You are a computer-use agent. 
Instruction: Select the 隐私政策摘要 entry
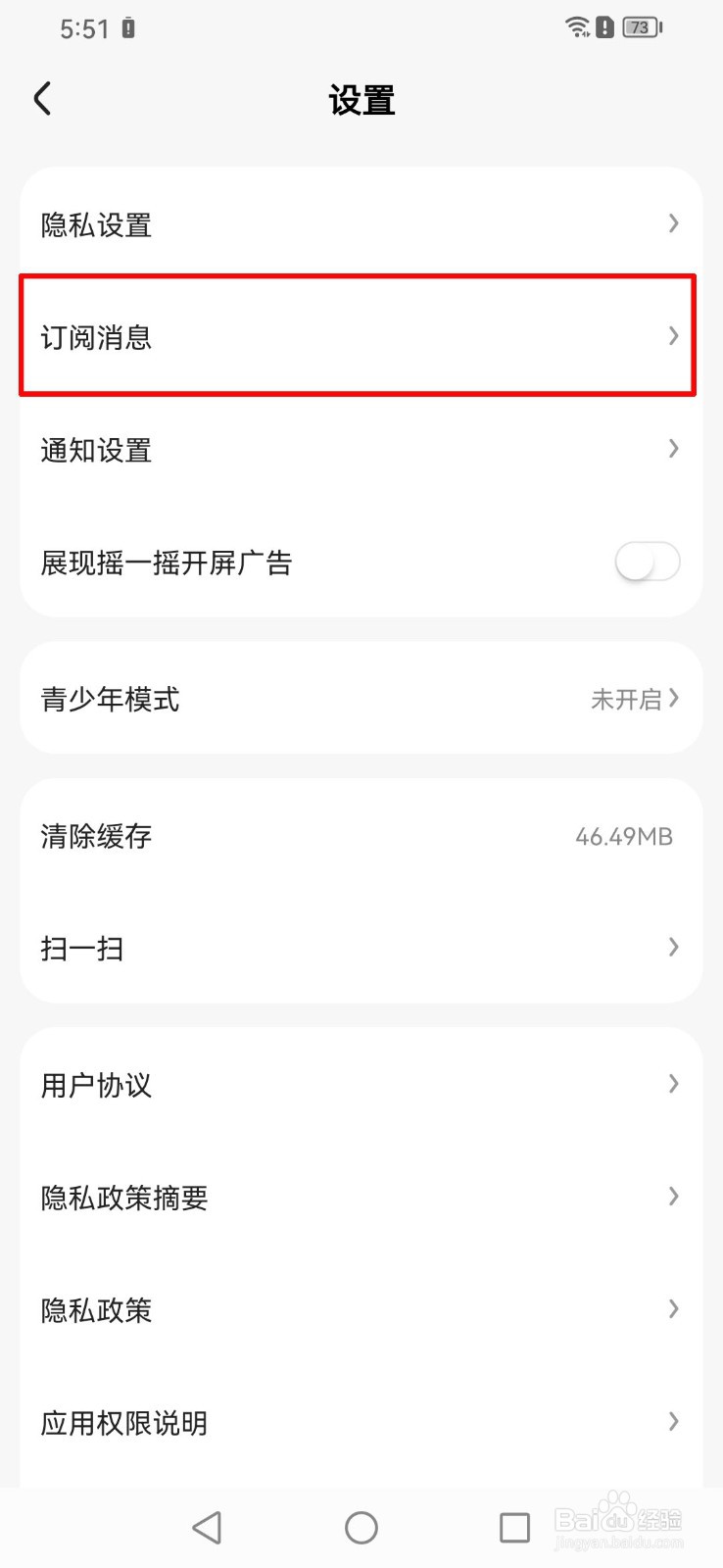tap(361, 1197)
